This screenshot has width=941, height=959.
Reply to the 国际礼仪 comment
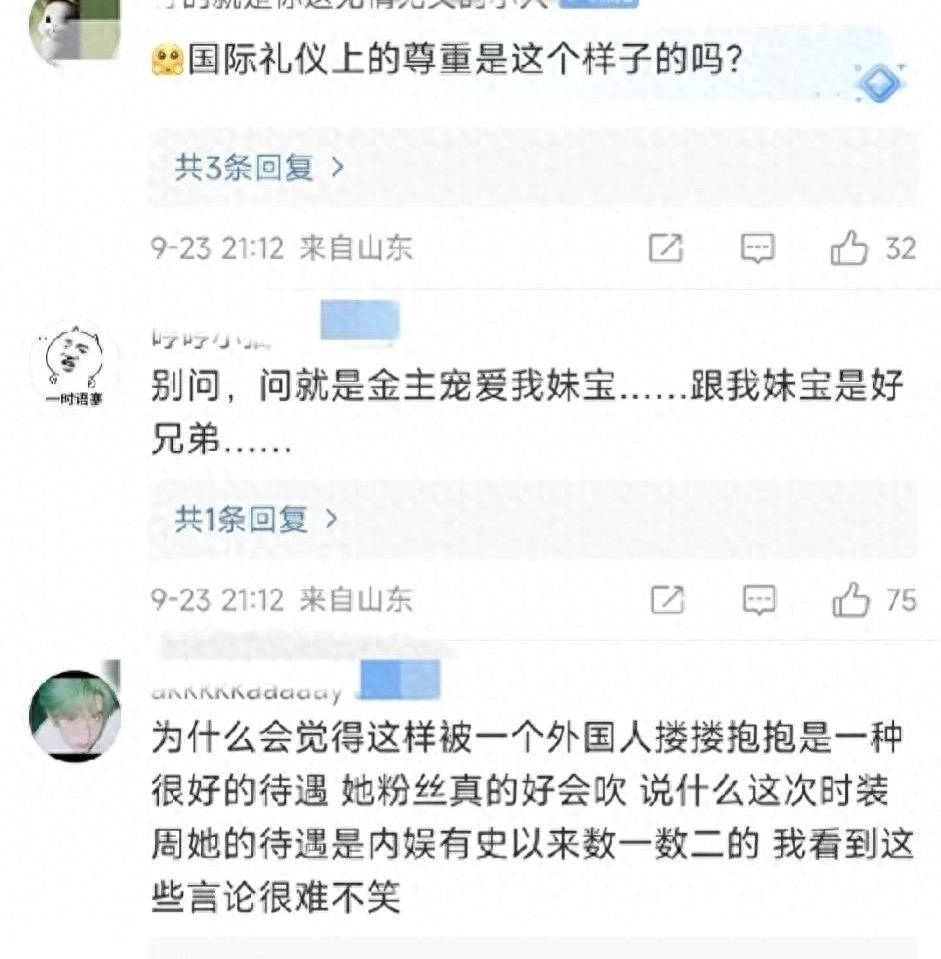click(758, 247)
